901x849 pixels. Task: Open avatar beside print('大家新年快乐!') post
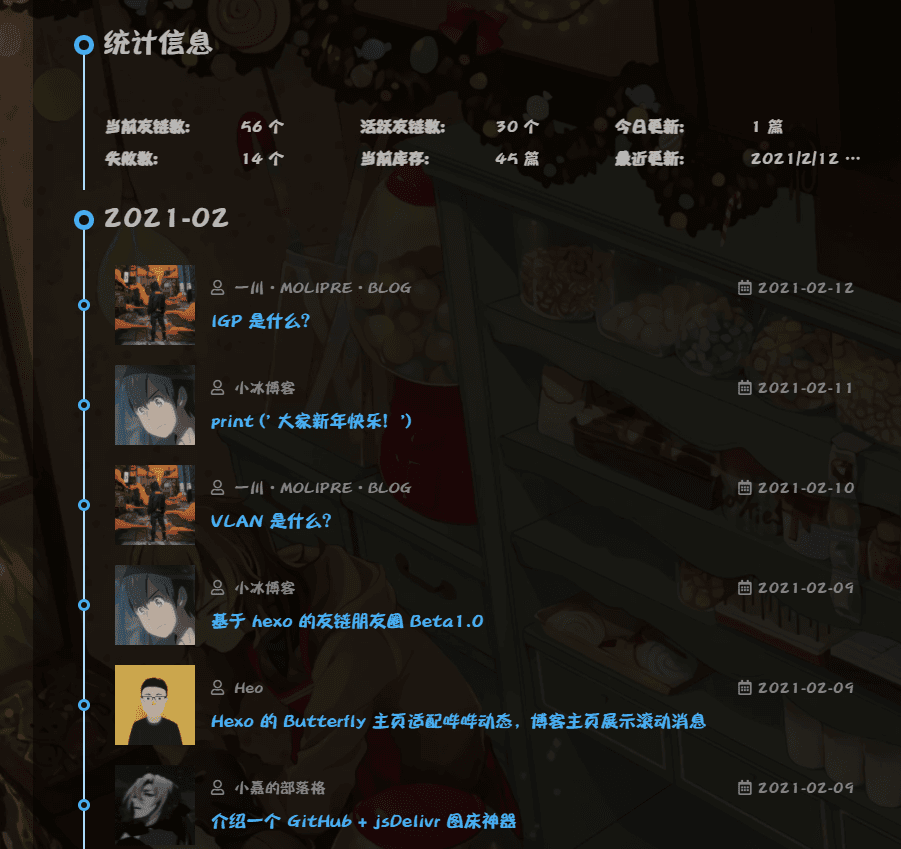click(154, 405)
